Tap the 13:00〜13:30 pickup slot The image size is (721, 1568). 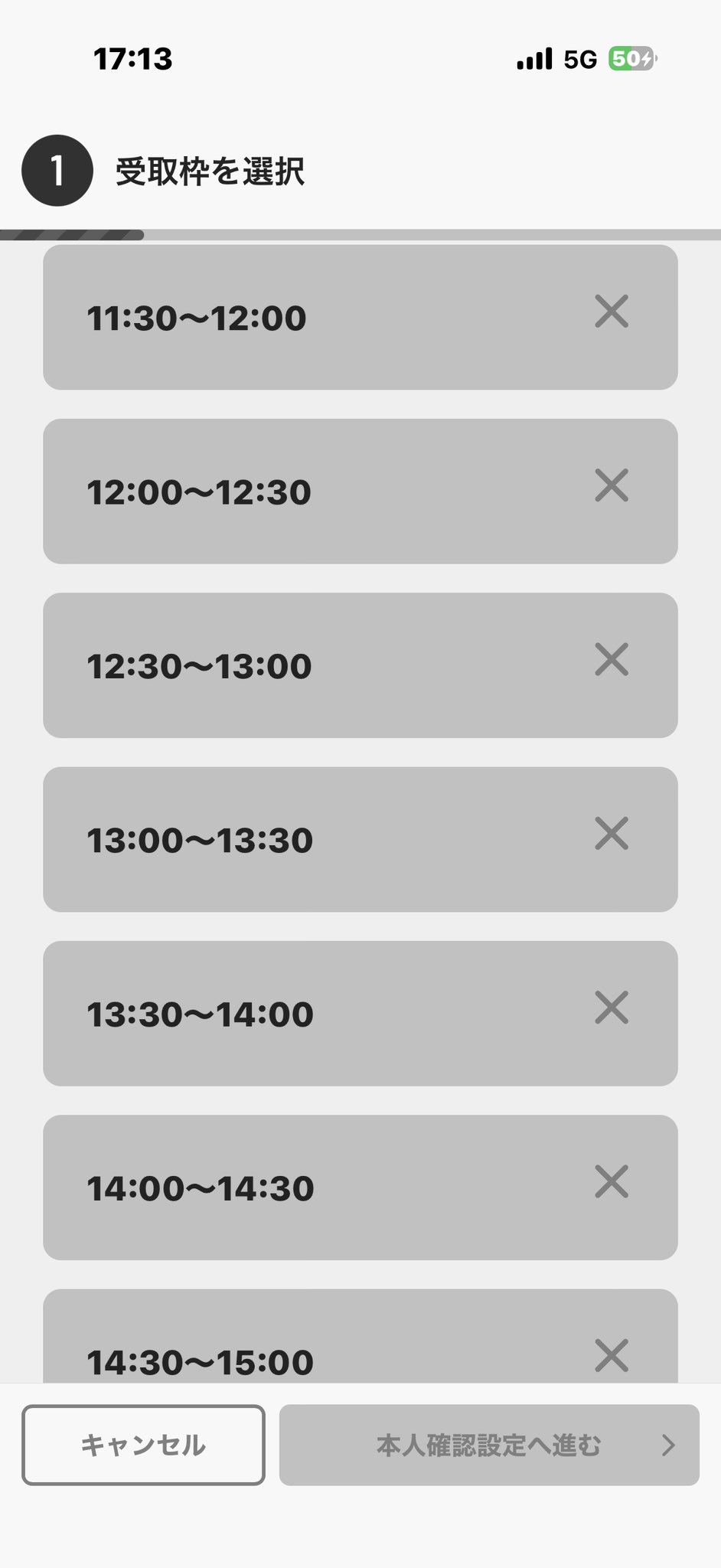[360, 839]
